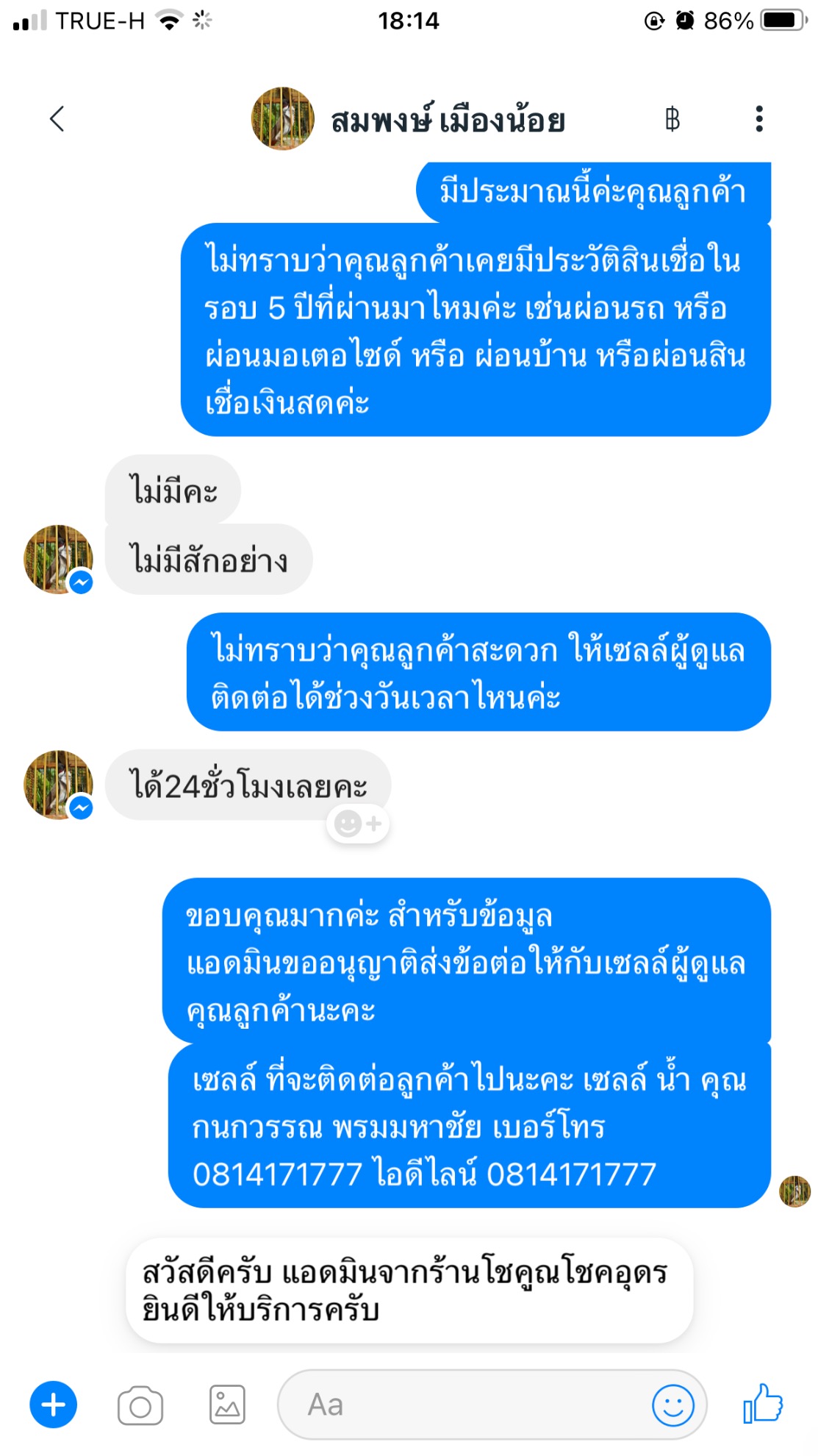The image size is (818, 1456).
Task: Open the photo gallery picker
Action: point(227,1405)
